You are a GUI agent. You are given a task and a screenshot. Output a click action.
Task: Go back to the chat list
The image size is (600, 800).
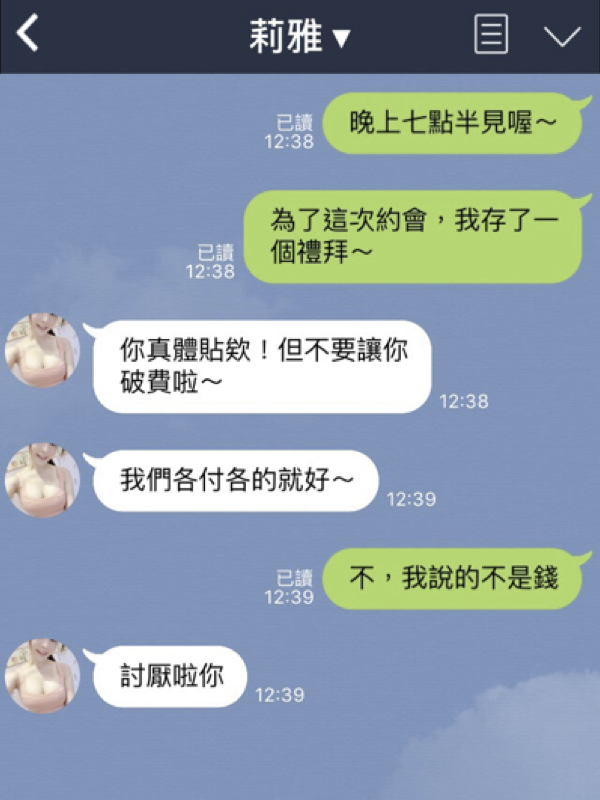pos(28,36)
